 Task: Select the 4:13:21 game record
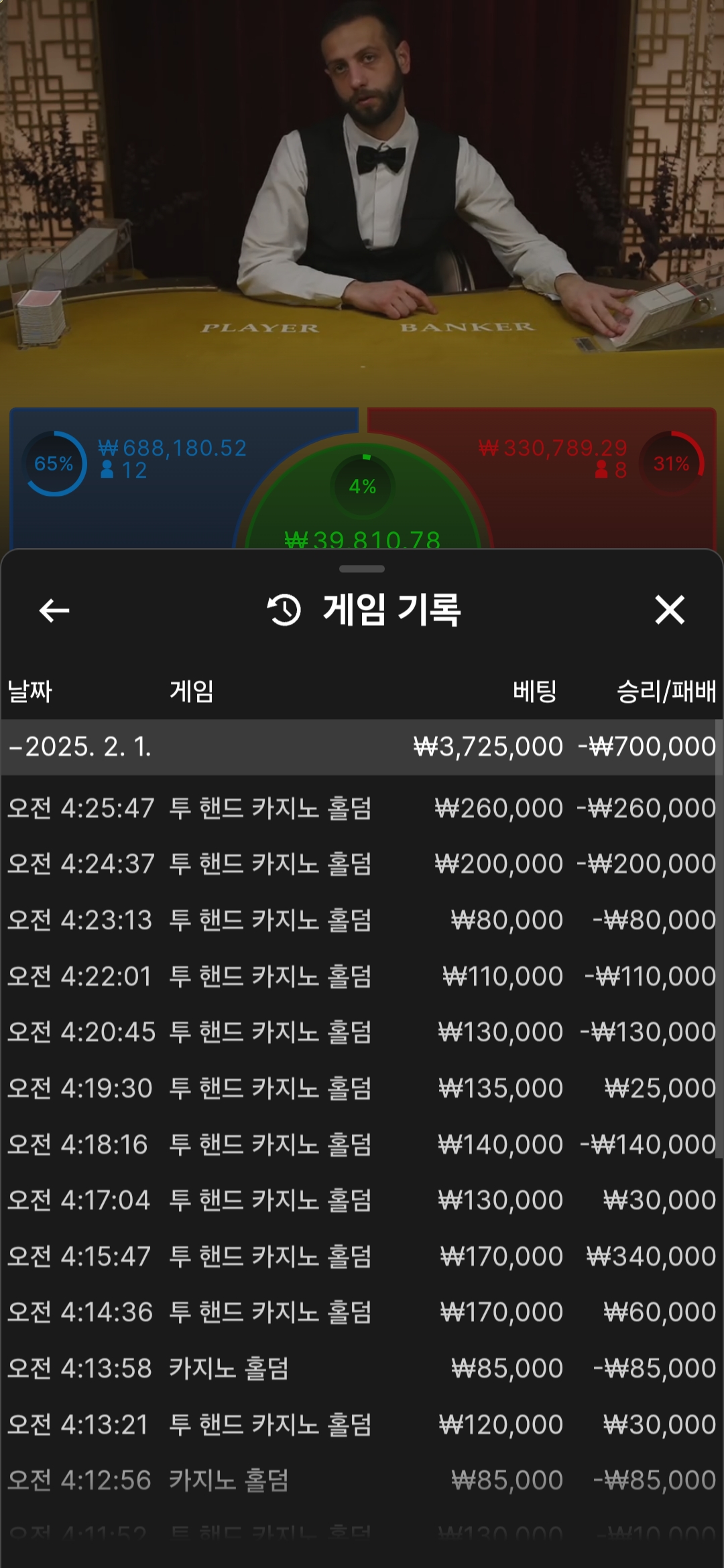362,1425
